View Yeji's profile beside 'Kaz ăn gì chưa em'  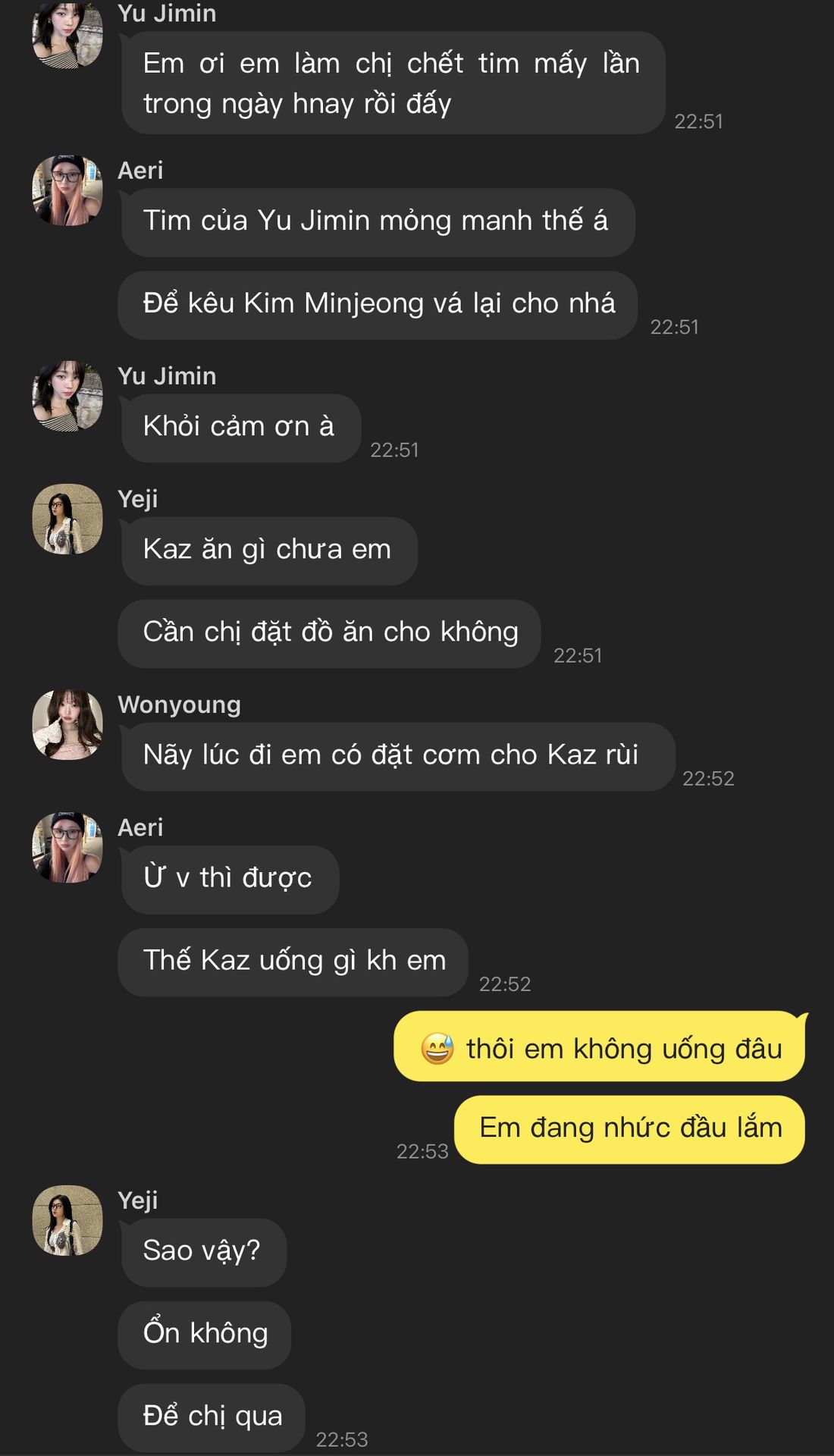coord(67,519)
